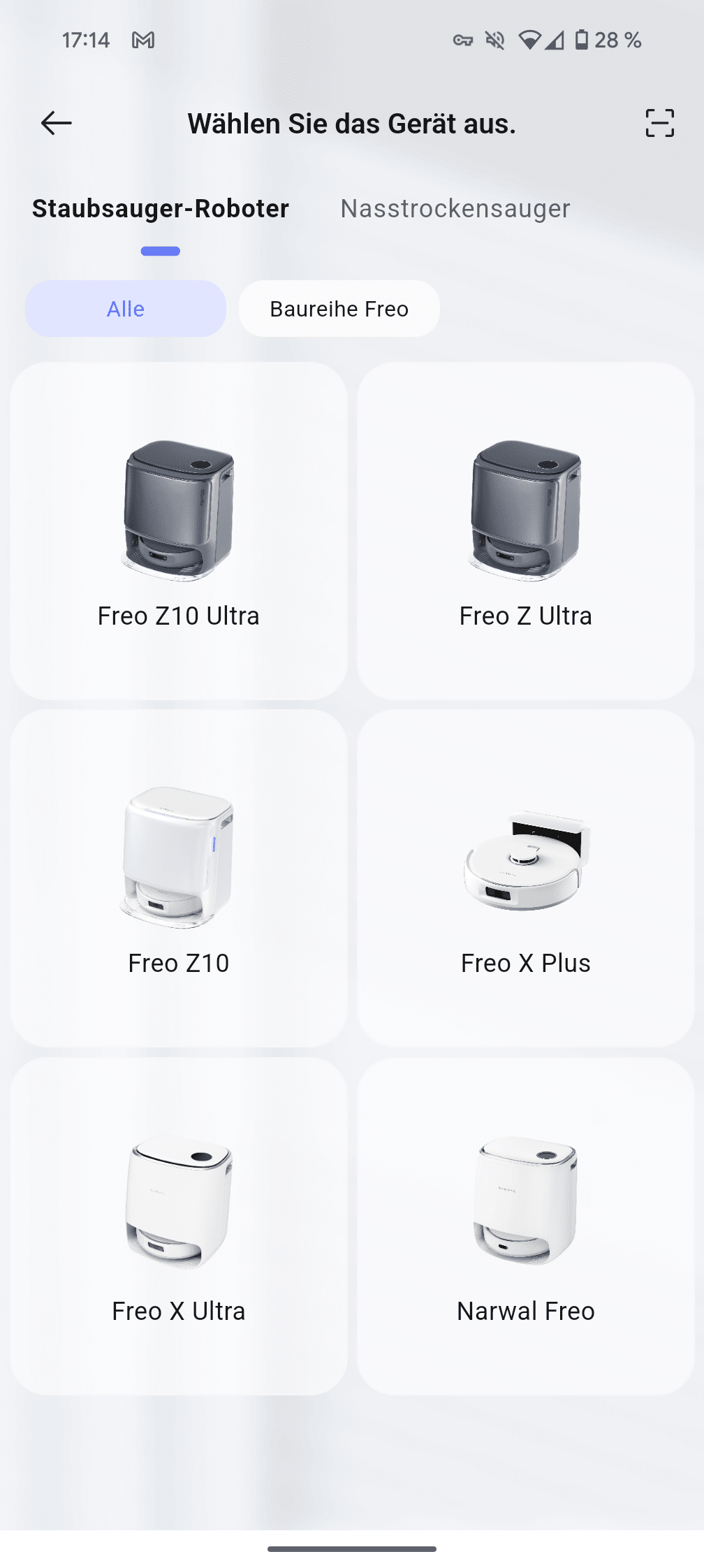Pick the Freo Z10 card

[x=179, y=878]
